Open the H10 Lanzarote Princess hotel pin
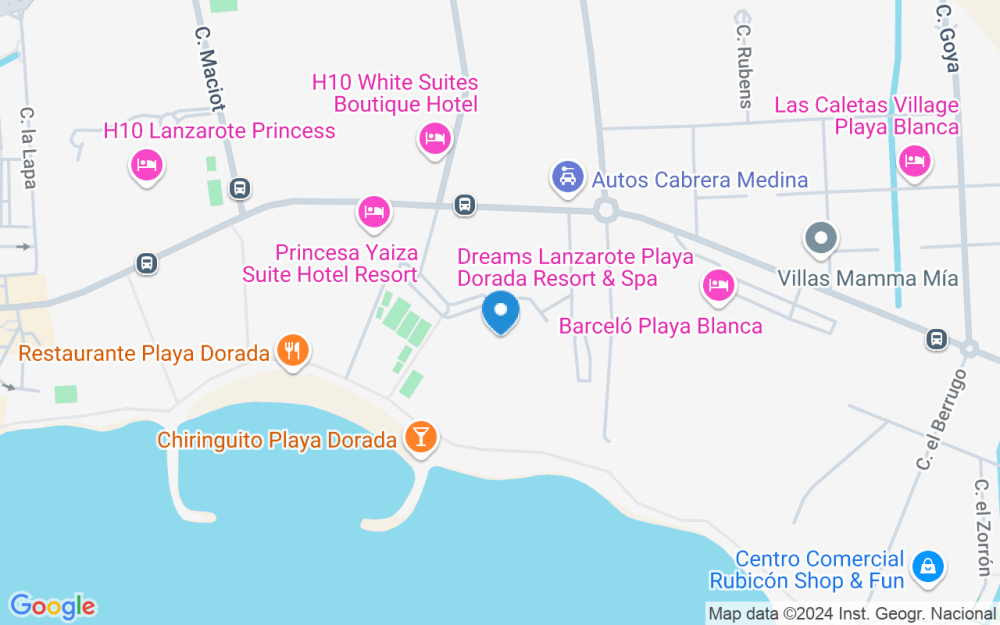Viewport: 1000px width, 625px height. point(147,167)
